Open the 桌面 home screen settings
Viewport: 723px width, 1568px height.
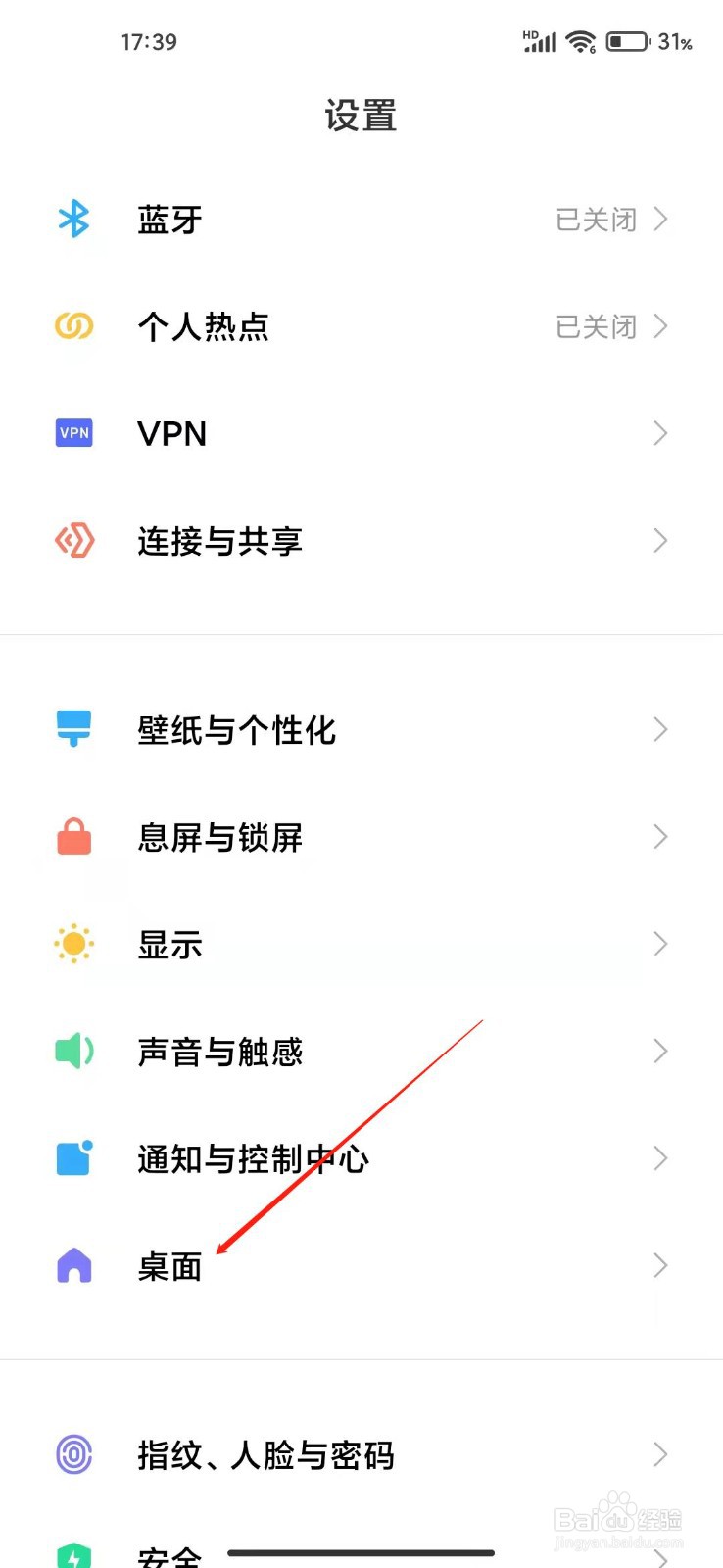(361, 1266)
